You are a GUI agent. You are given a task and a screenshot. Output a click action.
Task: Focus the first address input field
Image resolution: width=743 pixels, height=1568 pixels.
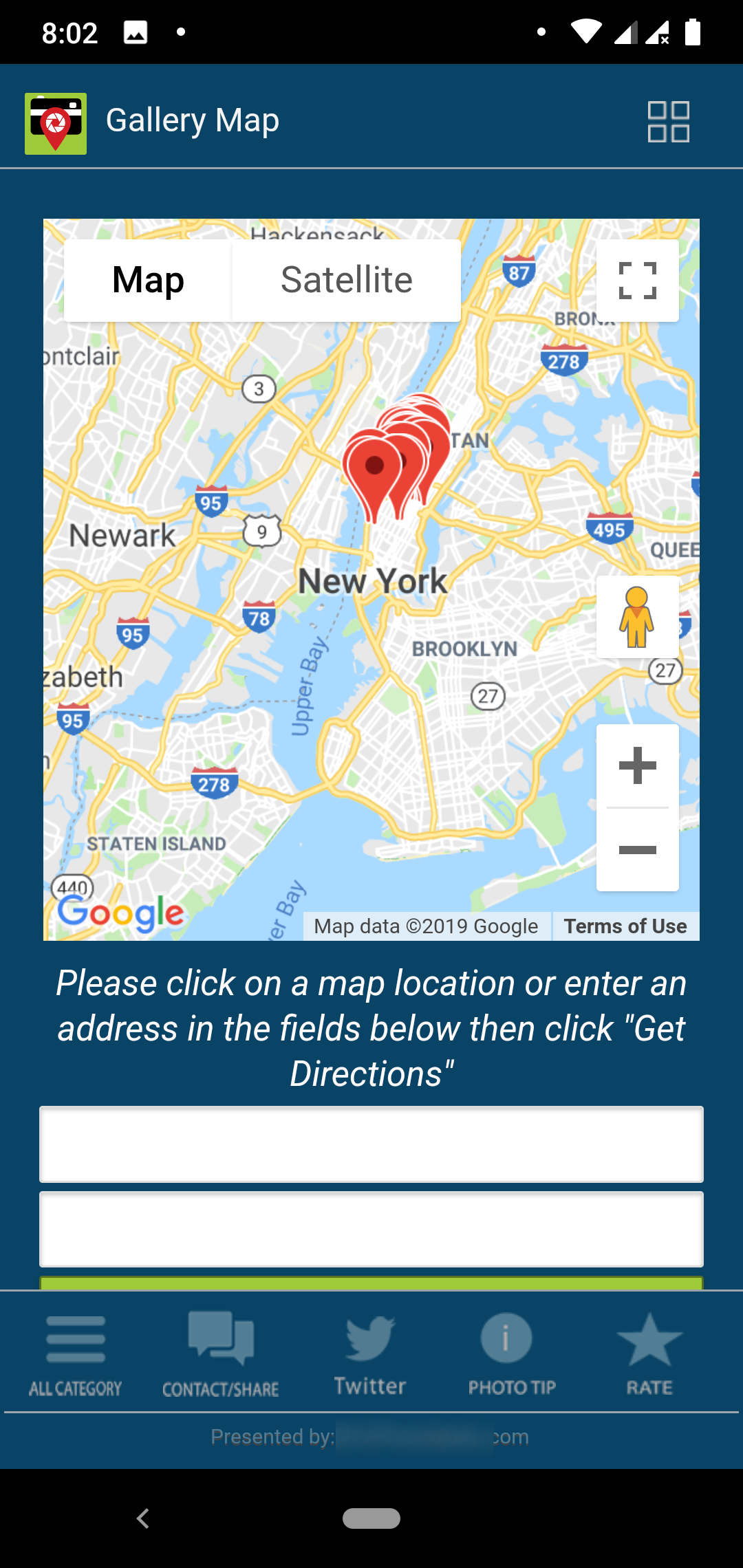(x=371, y=1144)
